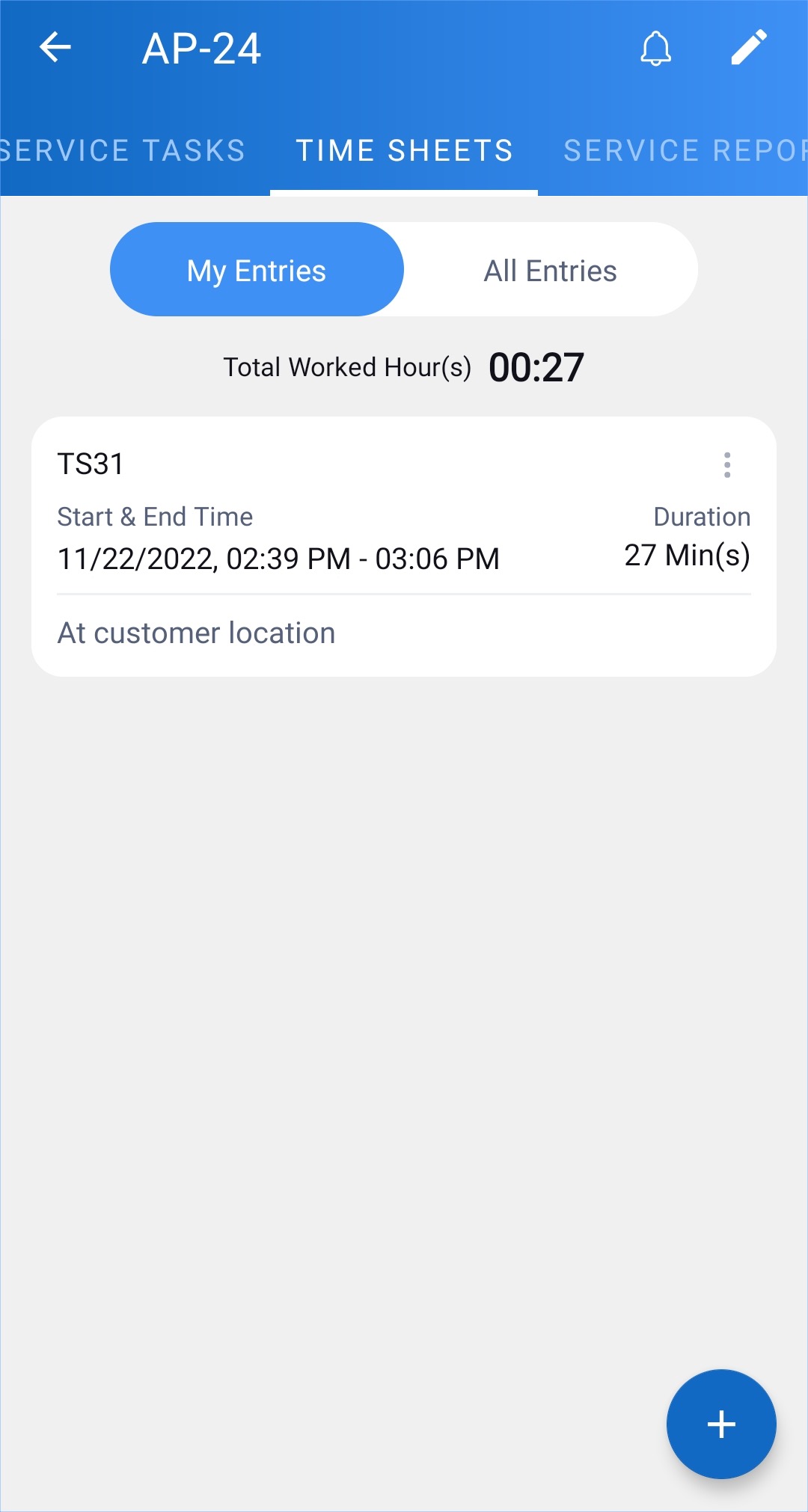Open the Service Reports tab

[685, 150]
